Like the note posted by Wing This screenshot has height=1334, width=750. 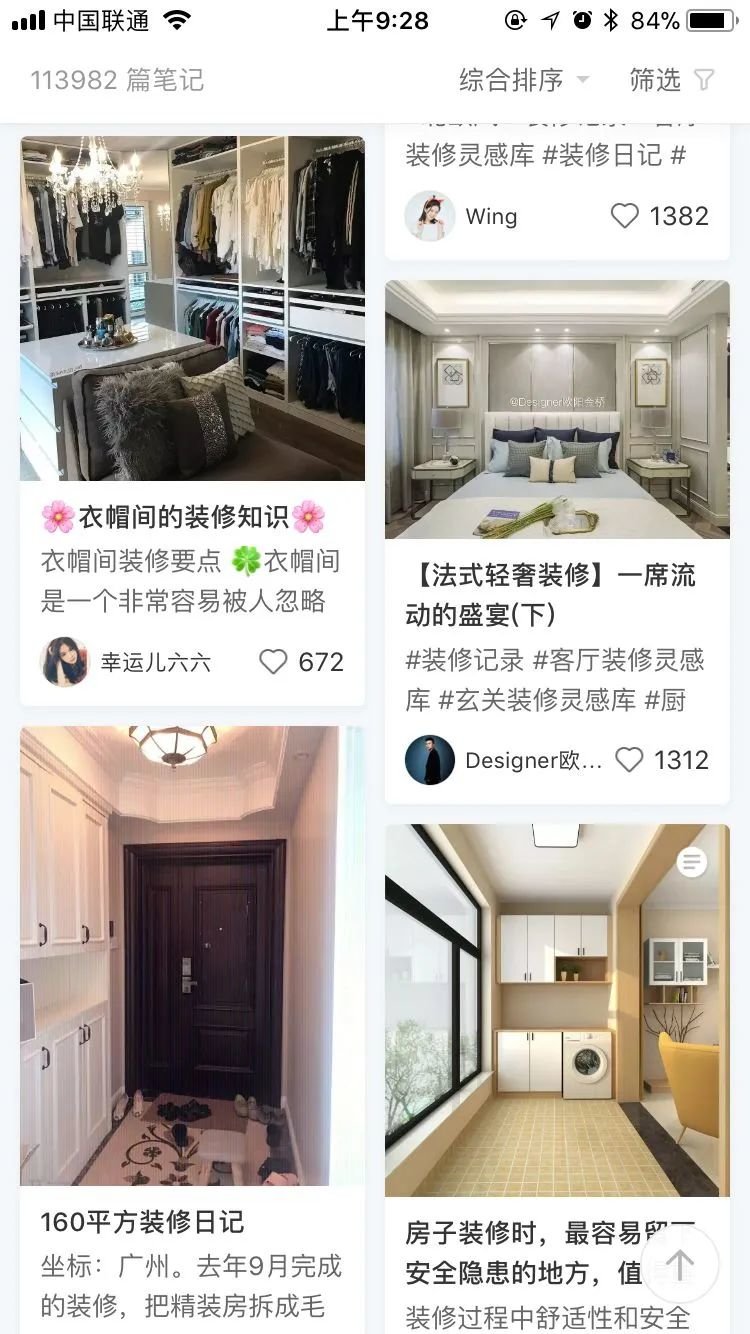click(x=625, y=216)
